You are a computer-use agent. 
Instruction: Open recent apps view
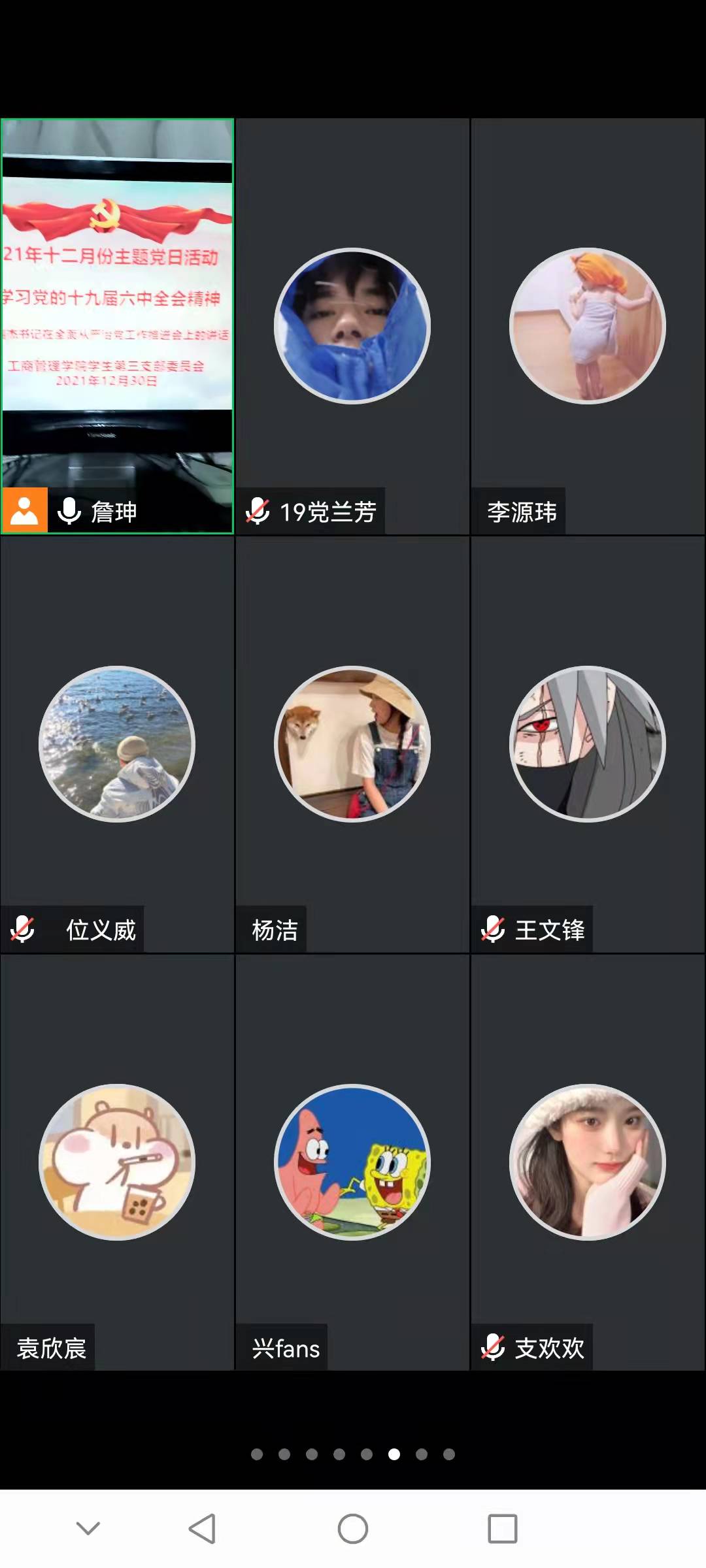503,1529
